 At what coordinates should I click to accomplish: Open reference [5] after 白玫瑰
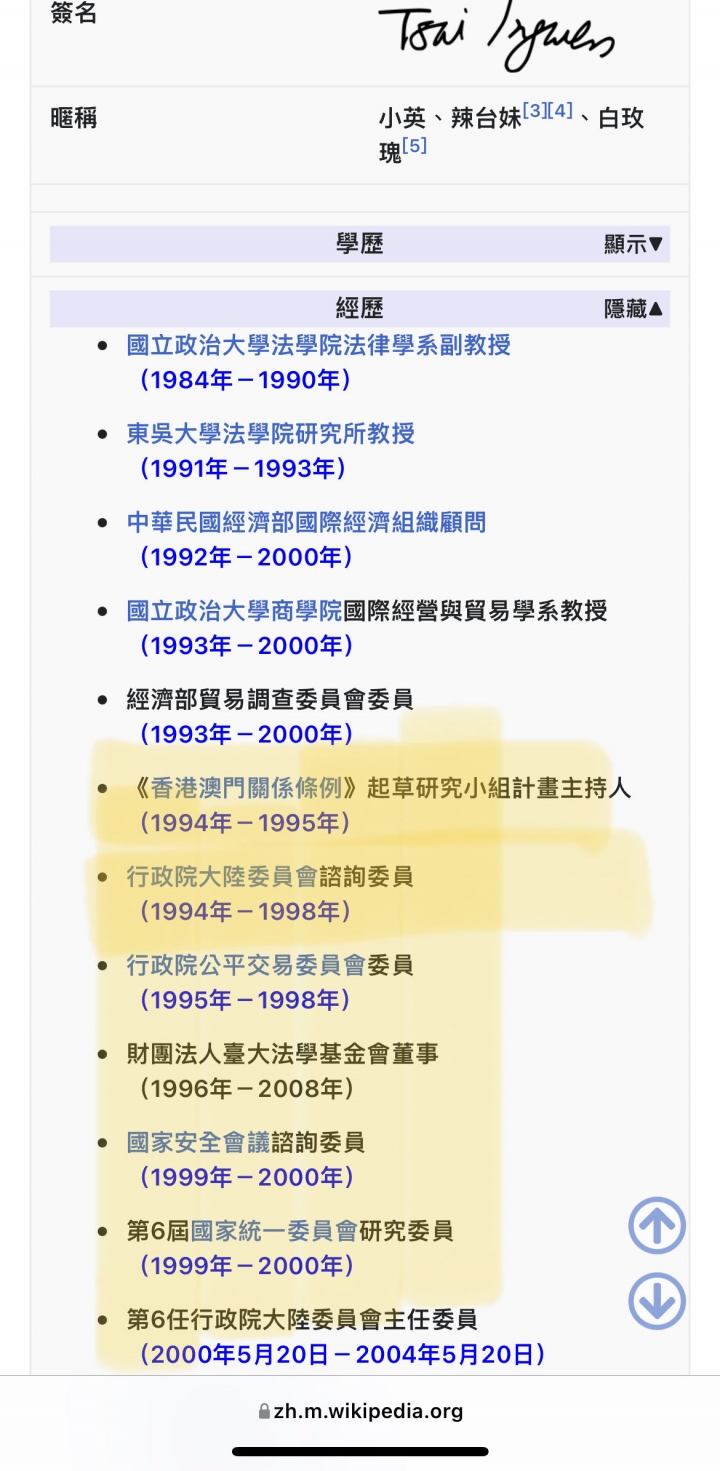(414, 146)
